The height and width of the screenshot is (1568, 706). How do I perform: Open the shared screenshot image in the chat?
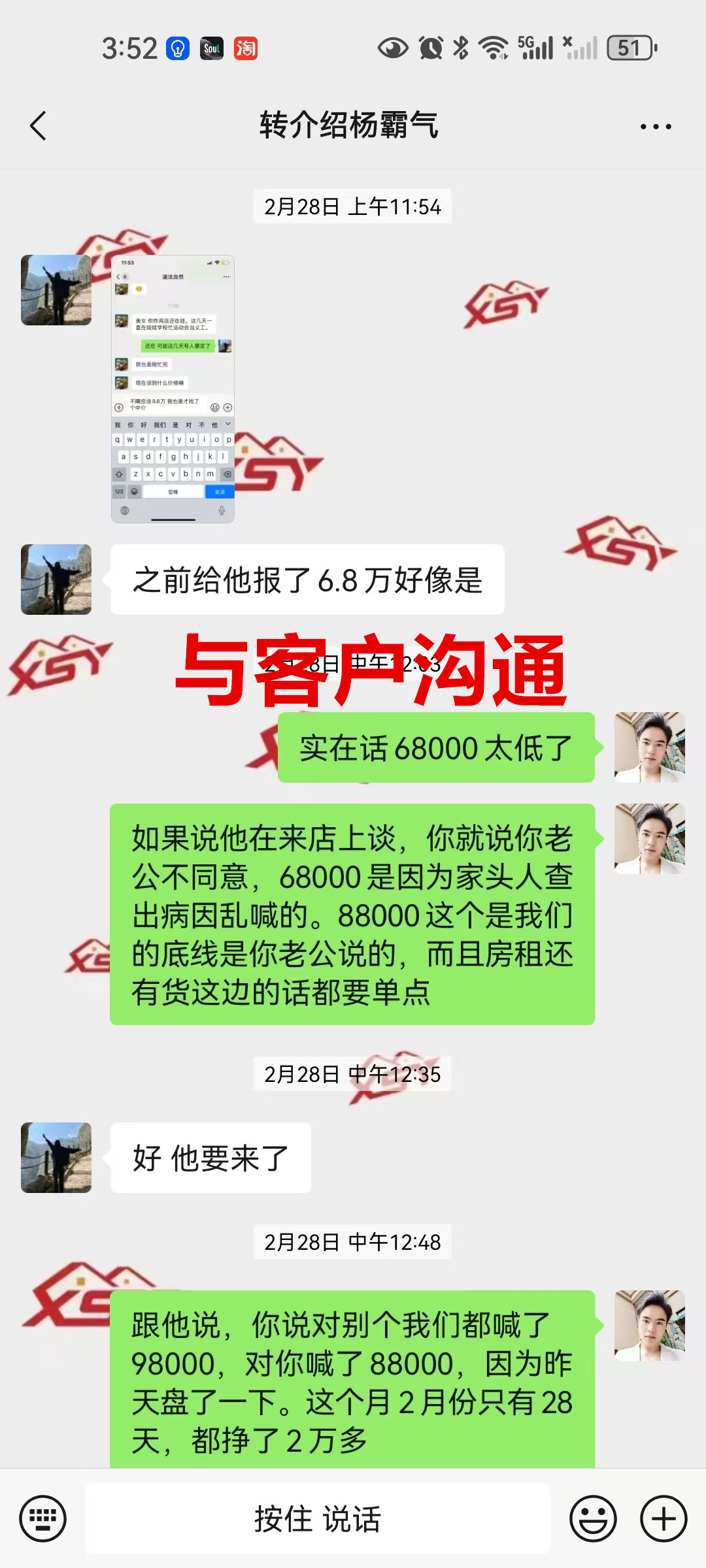tap(173, 389)
